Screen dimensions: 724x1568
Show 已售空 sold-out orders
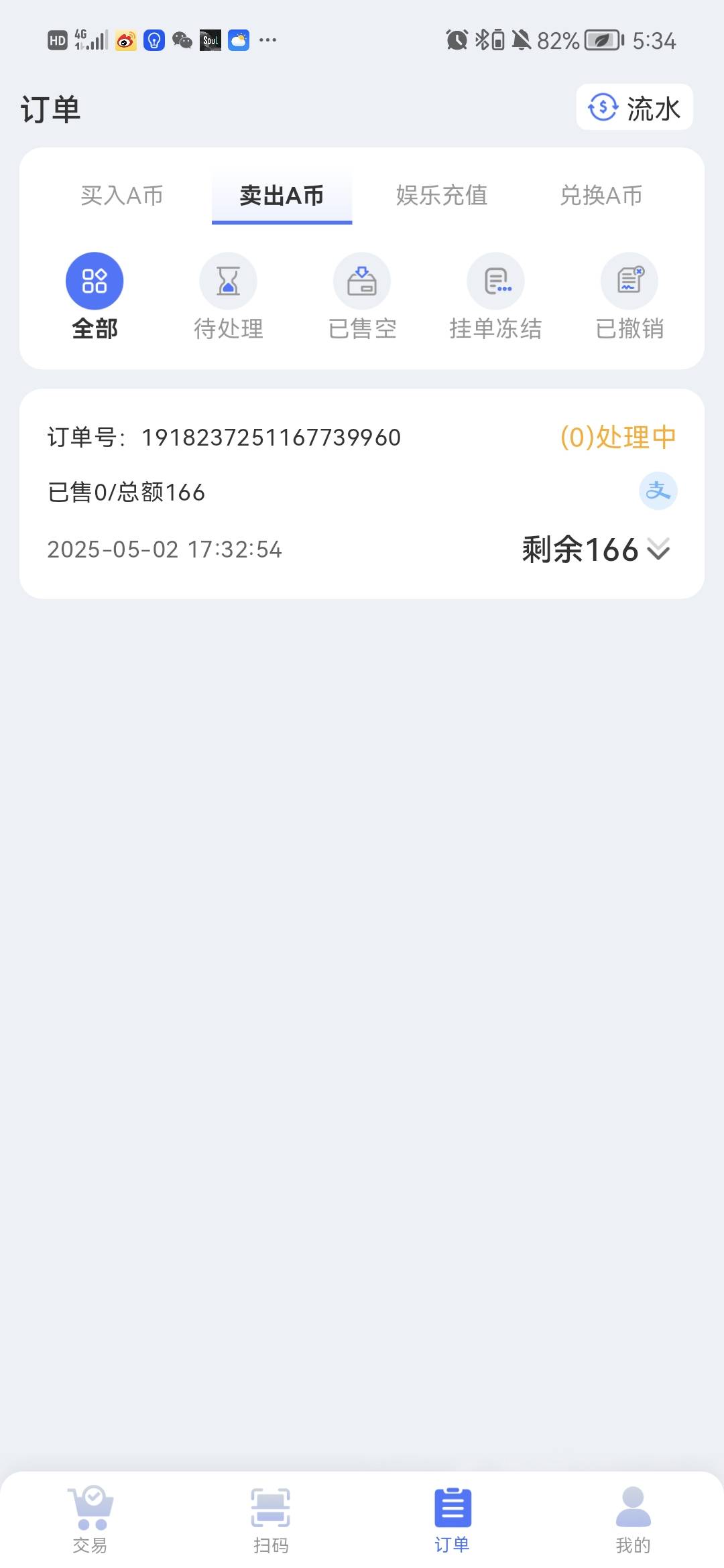[362, 296]
